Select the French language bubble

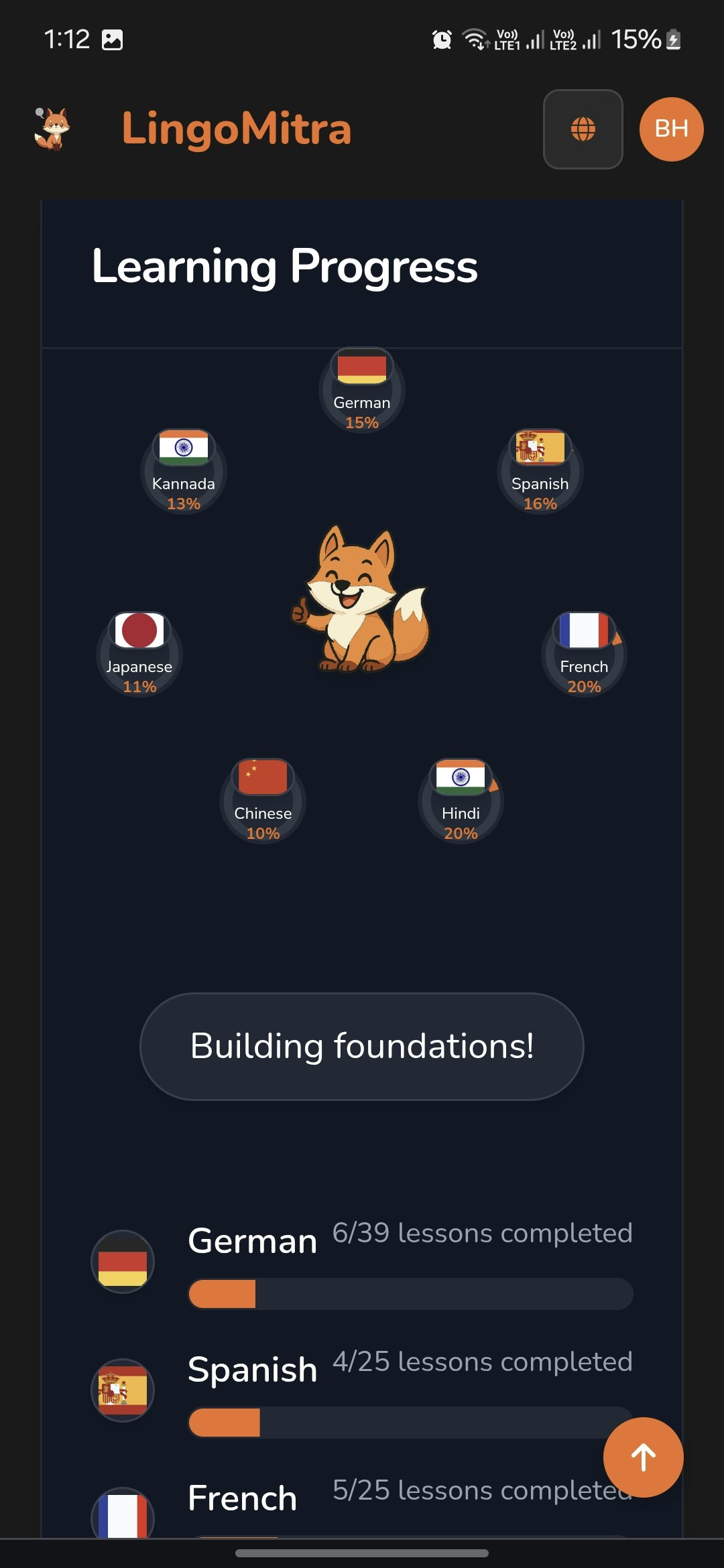[584, 655]
